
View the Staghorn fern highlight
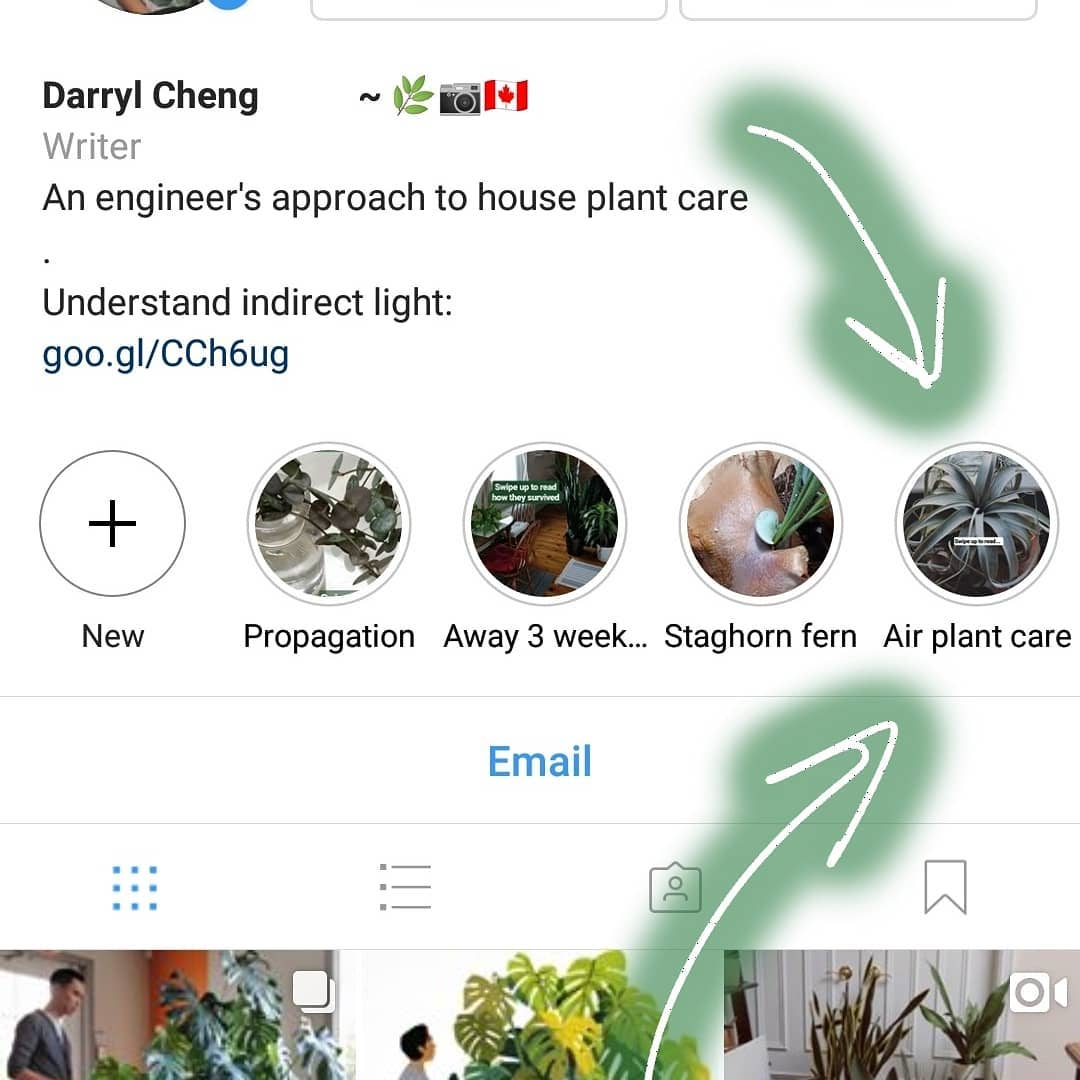tap(761, 524)
